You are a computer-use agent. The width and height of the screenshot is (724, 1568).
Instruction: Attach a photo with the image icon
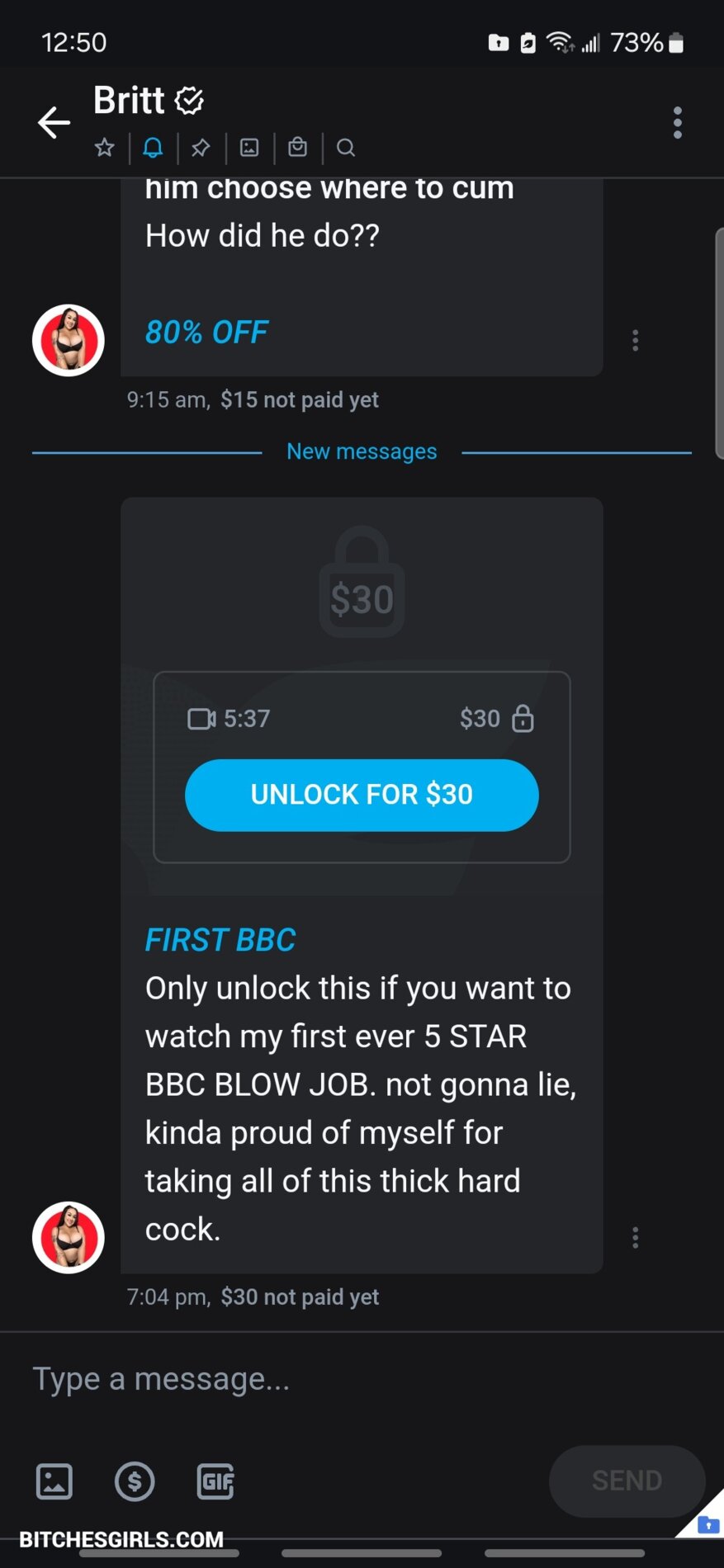(54, 1481)
